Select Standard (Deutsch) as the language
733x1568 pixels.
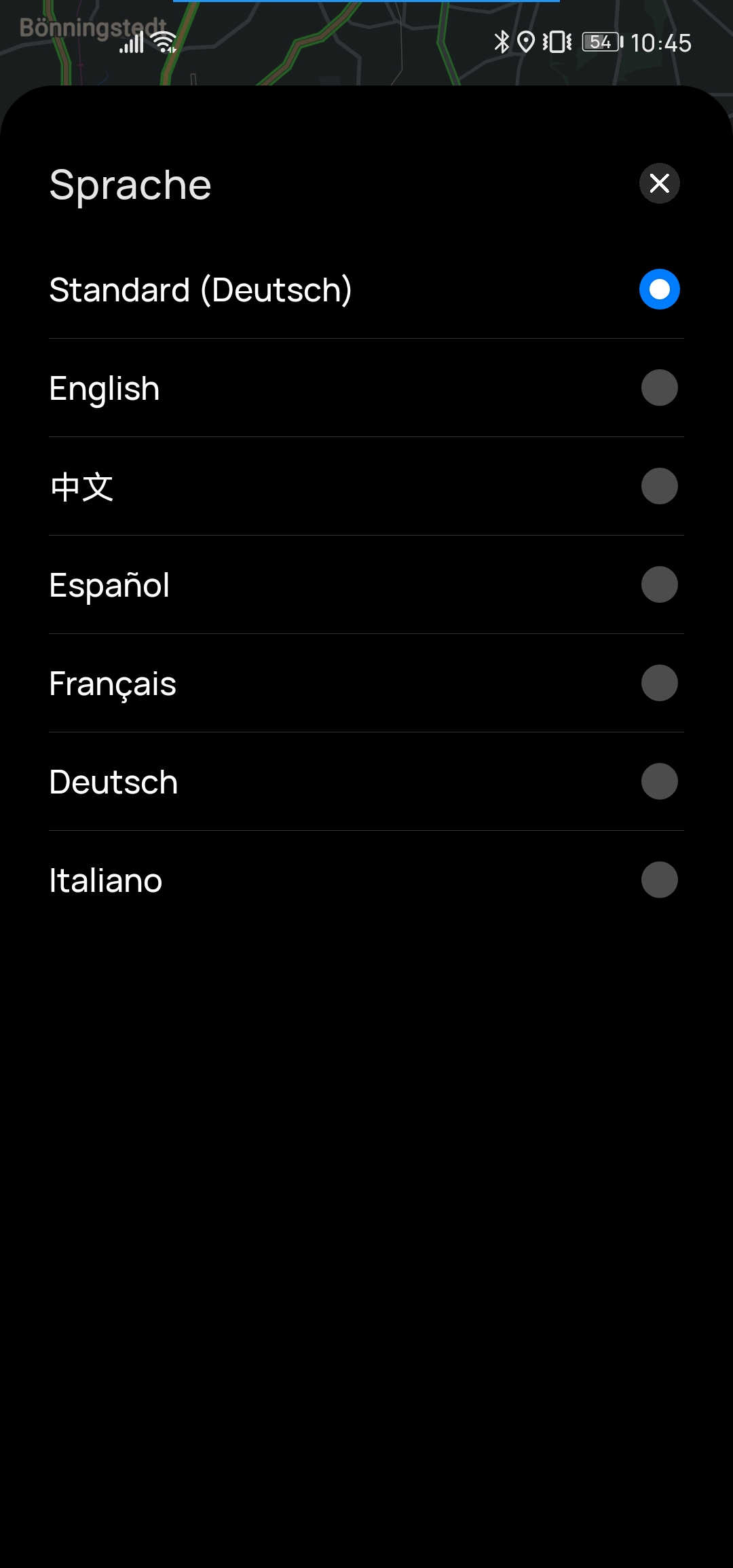pos(659,289)
